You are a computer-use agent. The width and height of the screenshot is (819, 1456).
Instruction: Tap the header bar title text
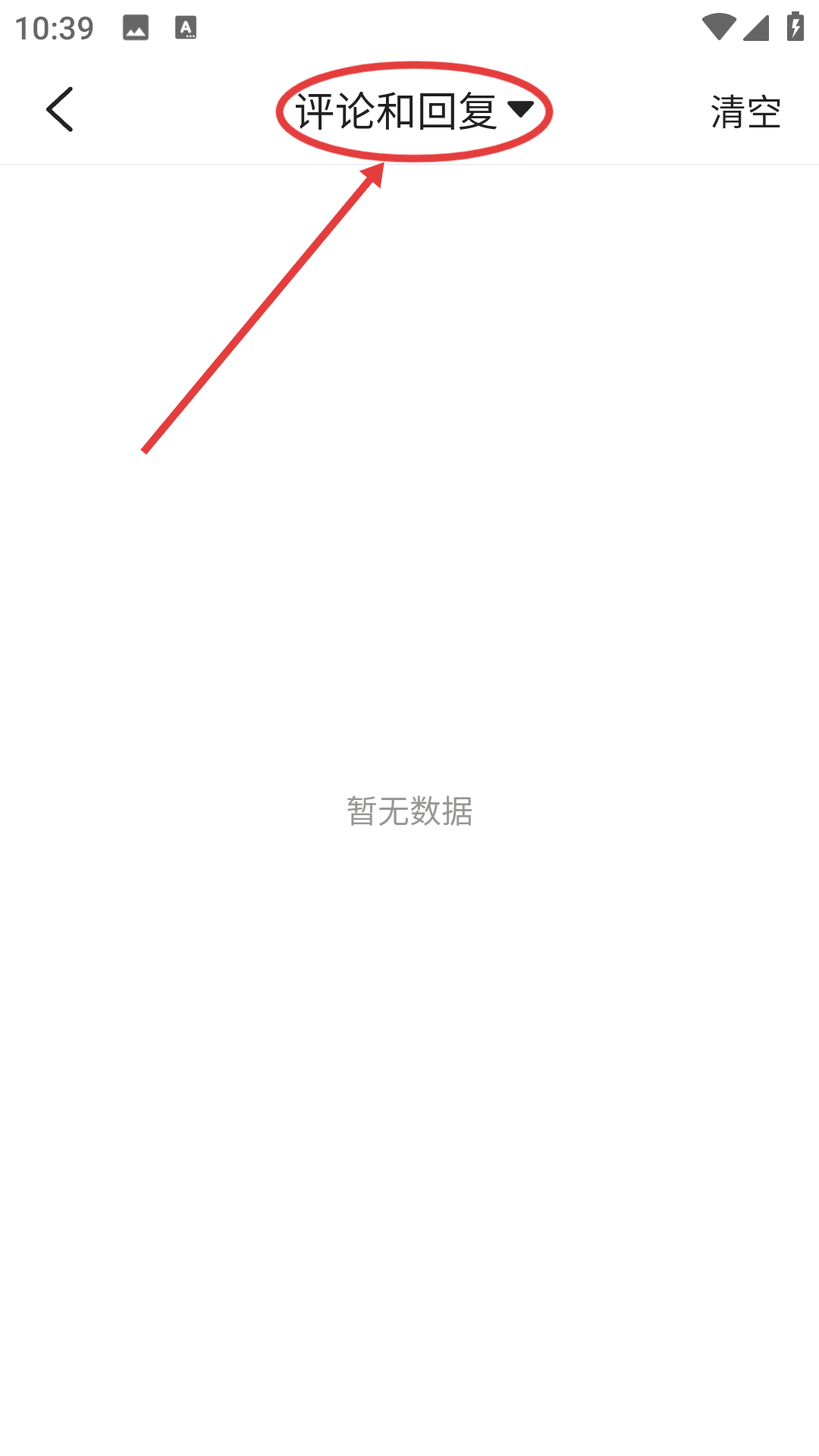point(400,110)
